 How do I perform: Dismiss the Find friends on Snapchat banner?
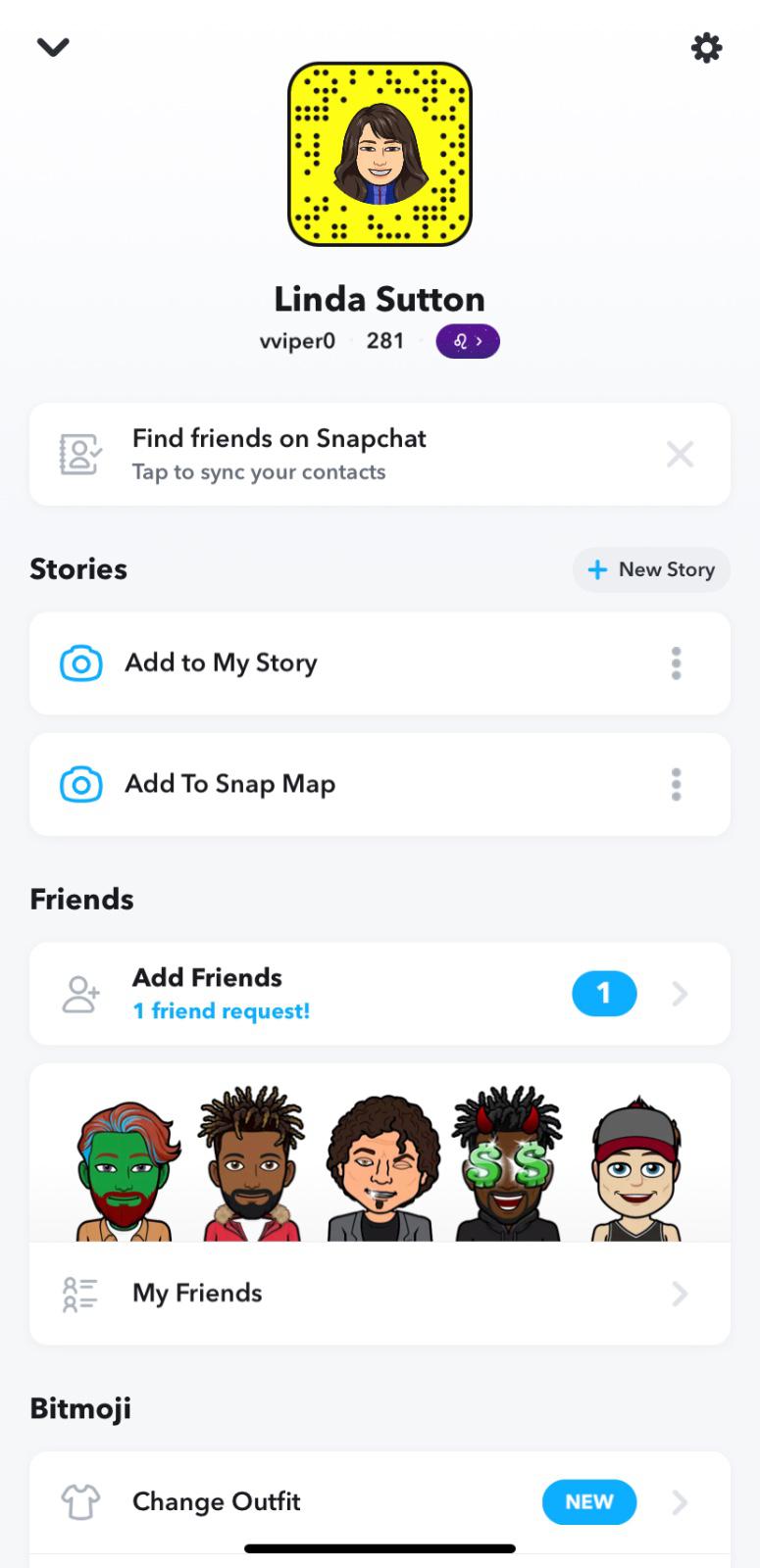pyautogui.click(x=680, y=455)
